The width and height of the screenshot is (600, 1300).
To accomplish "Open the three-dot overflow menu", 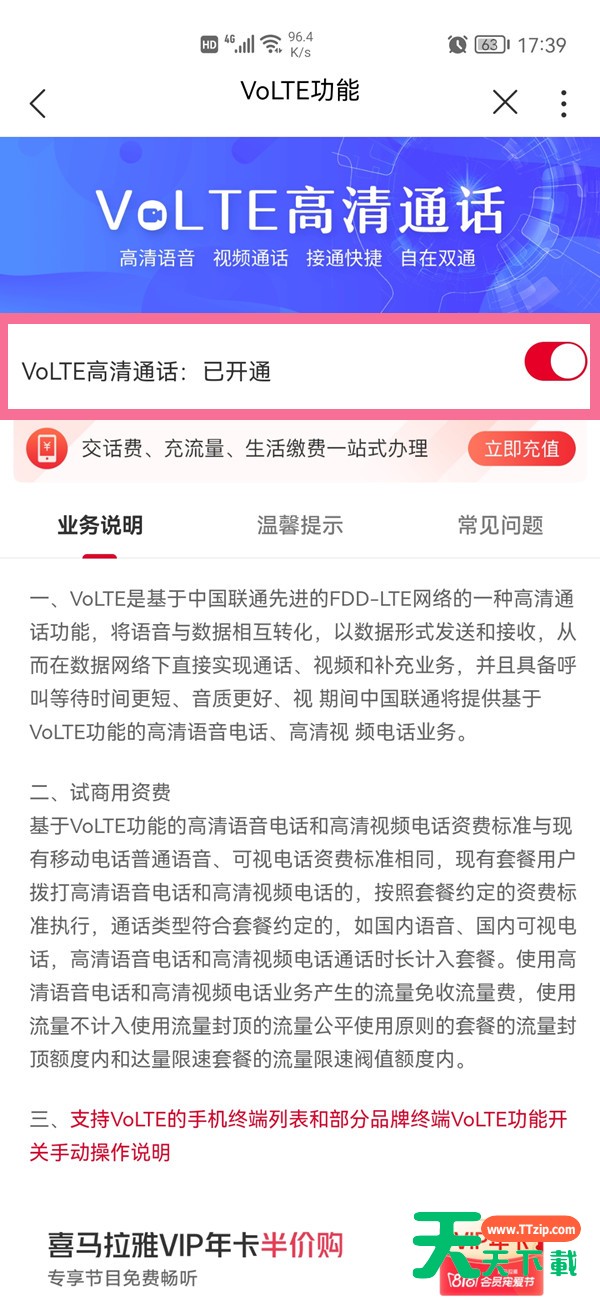I will [x=564, y=103].
